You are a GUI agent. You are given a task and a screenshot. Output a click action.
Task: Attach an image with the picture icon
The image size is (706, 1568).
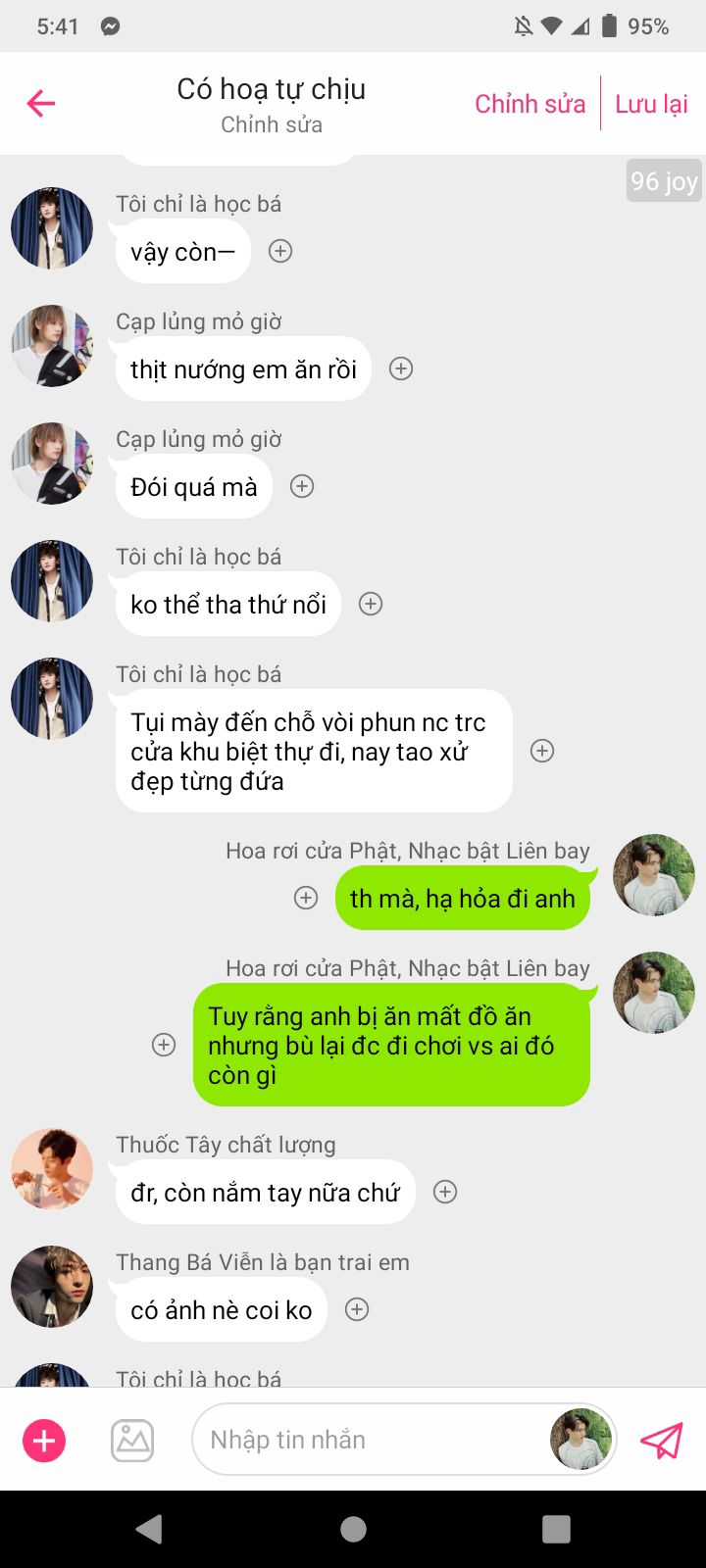click(132, 1441)
